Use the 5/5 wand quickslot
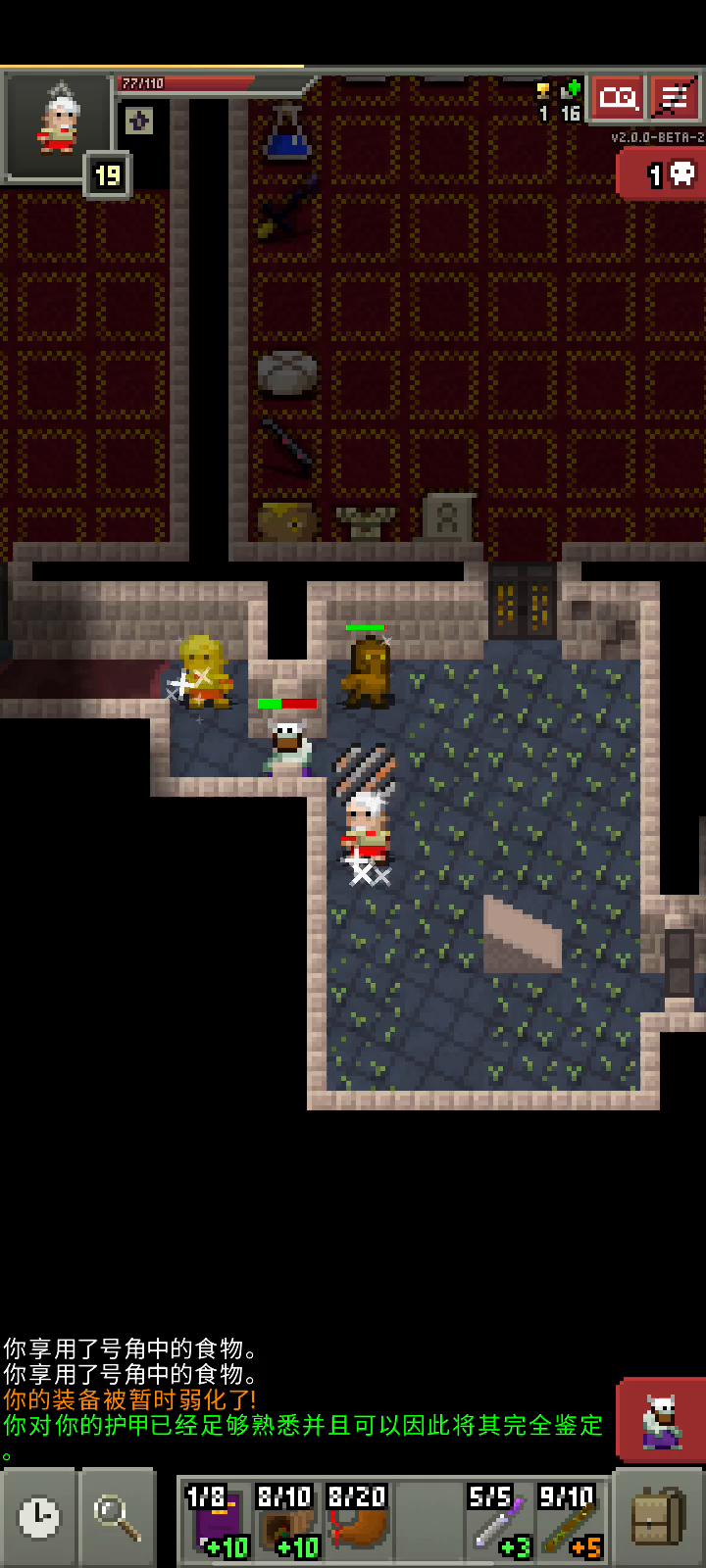The width and height of the screenshot is (706, 1568). tap(500, 1521)
